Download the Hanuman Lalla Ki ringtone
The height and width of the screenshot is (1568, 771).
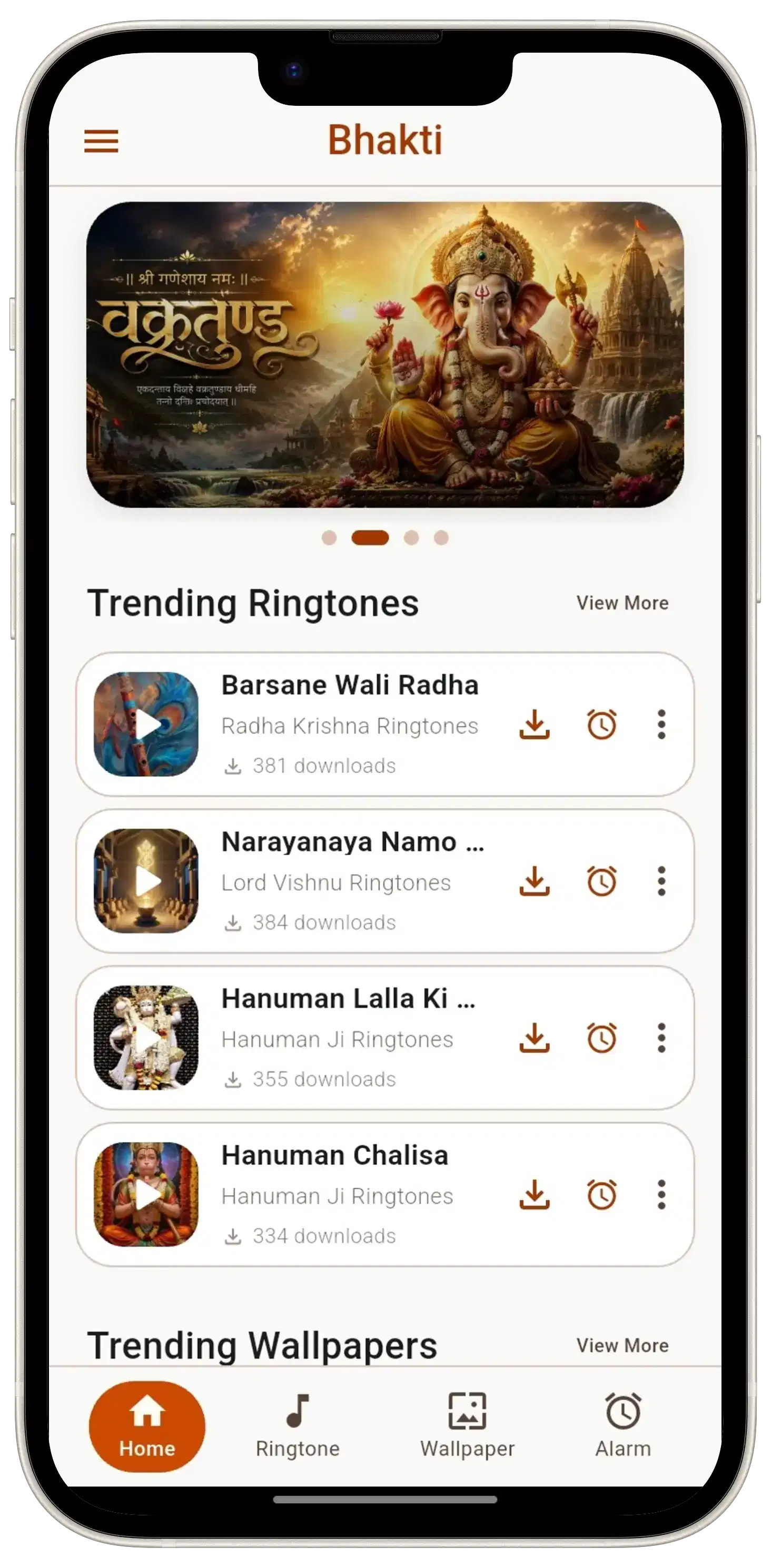(535, 1038)
